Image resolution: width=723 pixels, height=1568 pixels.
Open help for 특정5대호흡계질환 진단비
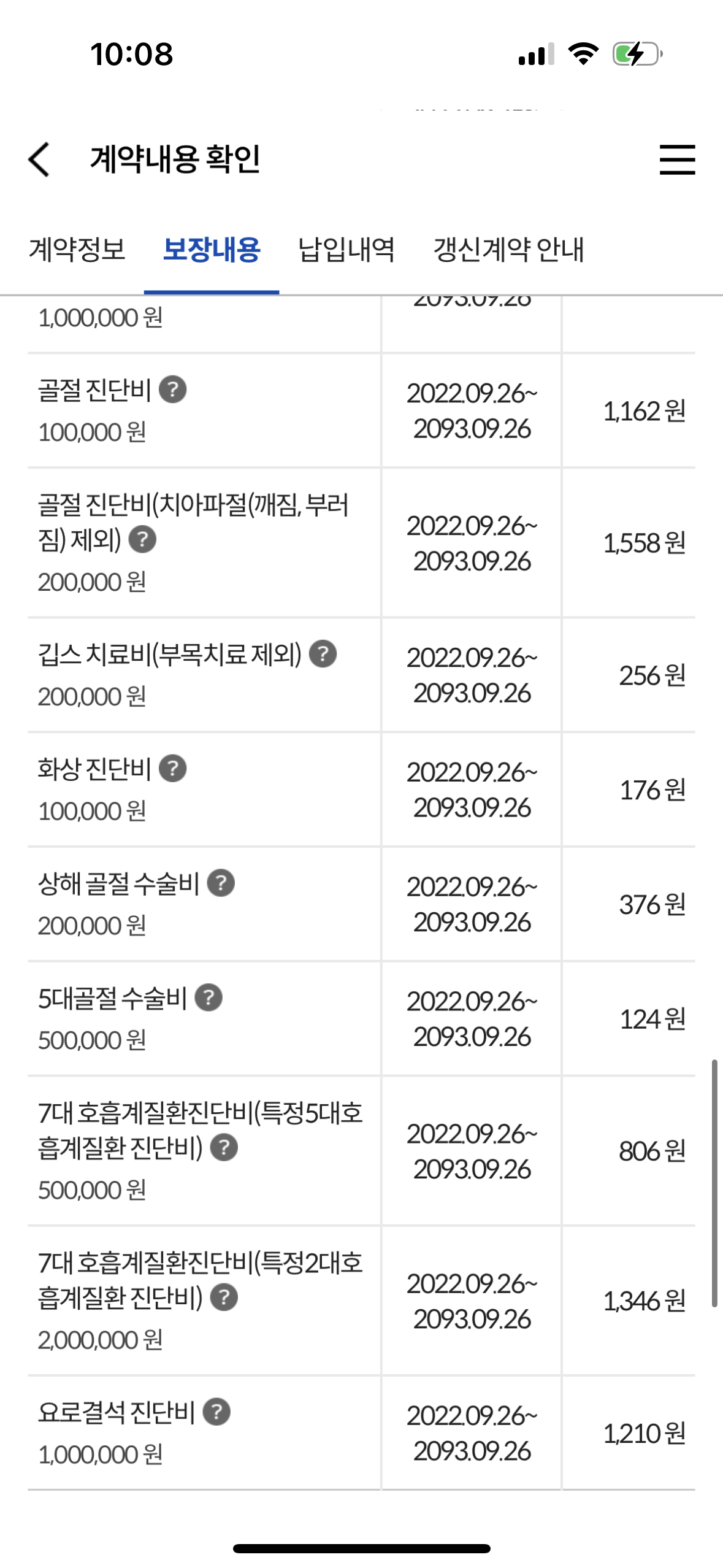tap(224, 1148)
